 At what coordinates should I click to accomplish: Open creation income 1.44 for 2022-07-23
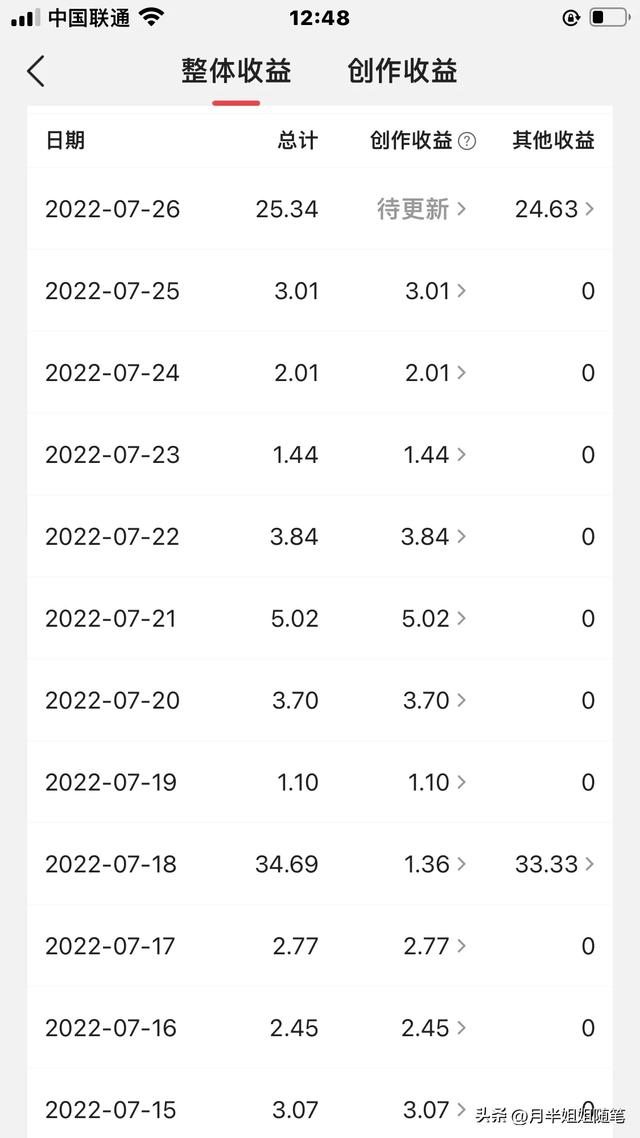435,455
